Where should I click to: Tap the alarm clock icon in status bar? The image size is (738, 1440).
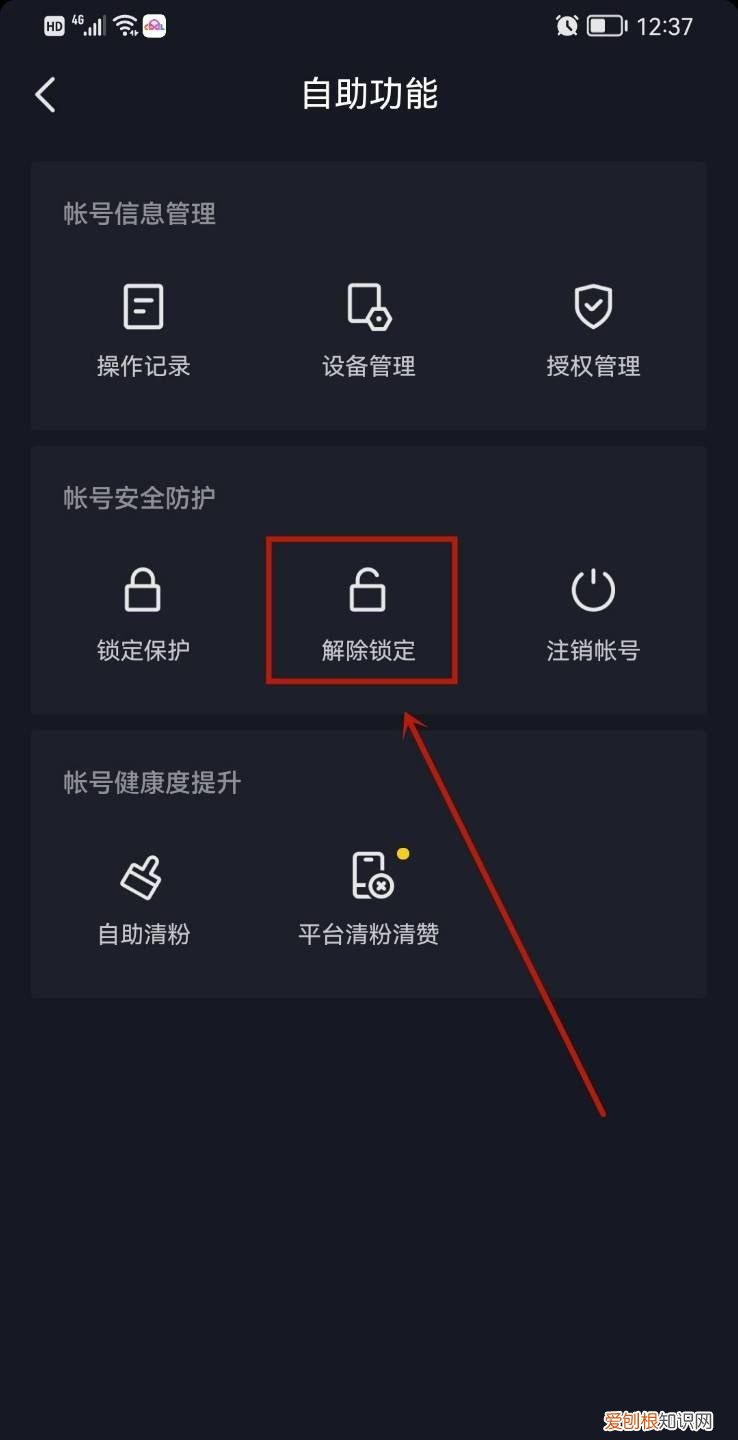(x=566, y=26)
